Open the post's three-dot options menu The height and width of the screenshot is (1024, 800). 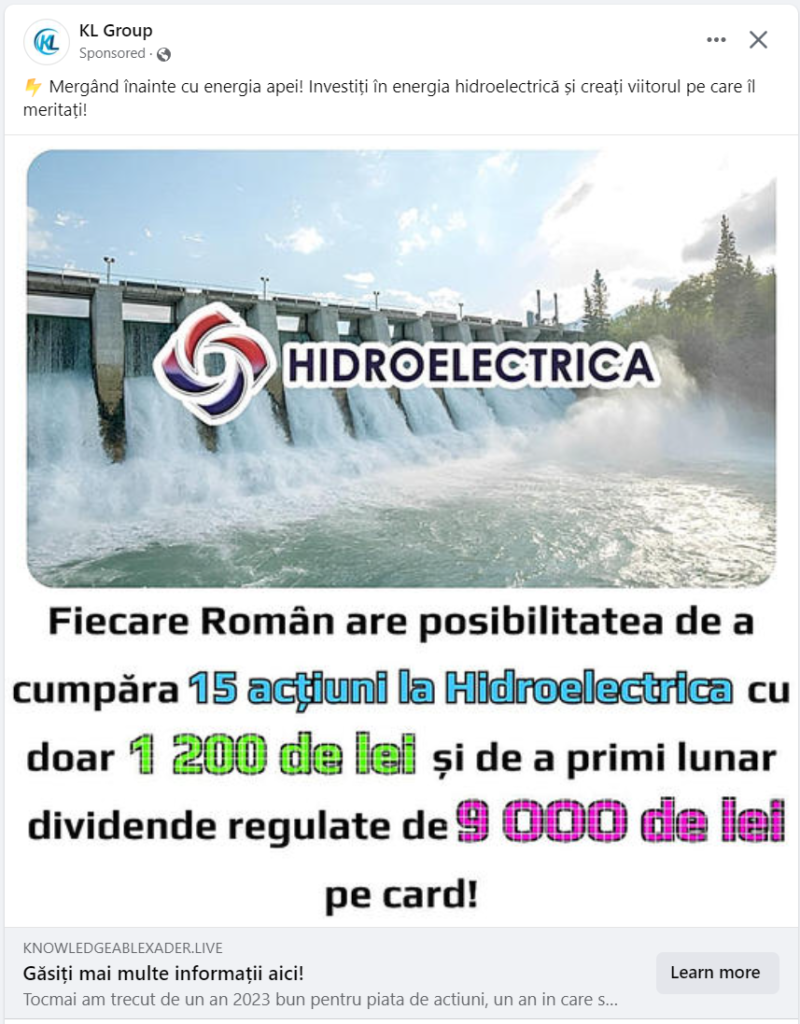tap(716, 40)
